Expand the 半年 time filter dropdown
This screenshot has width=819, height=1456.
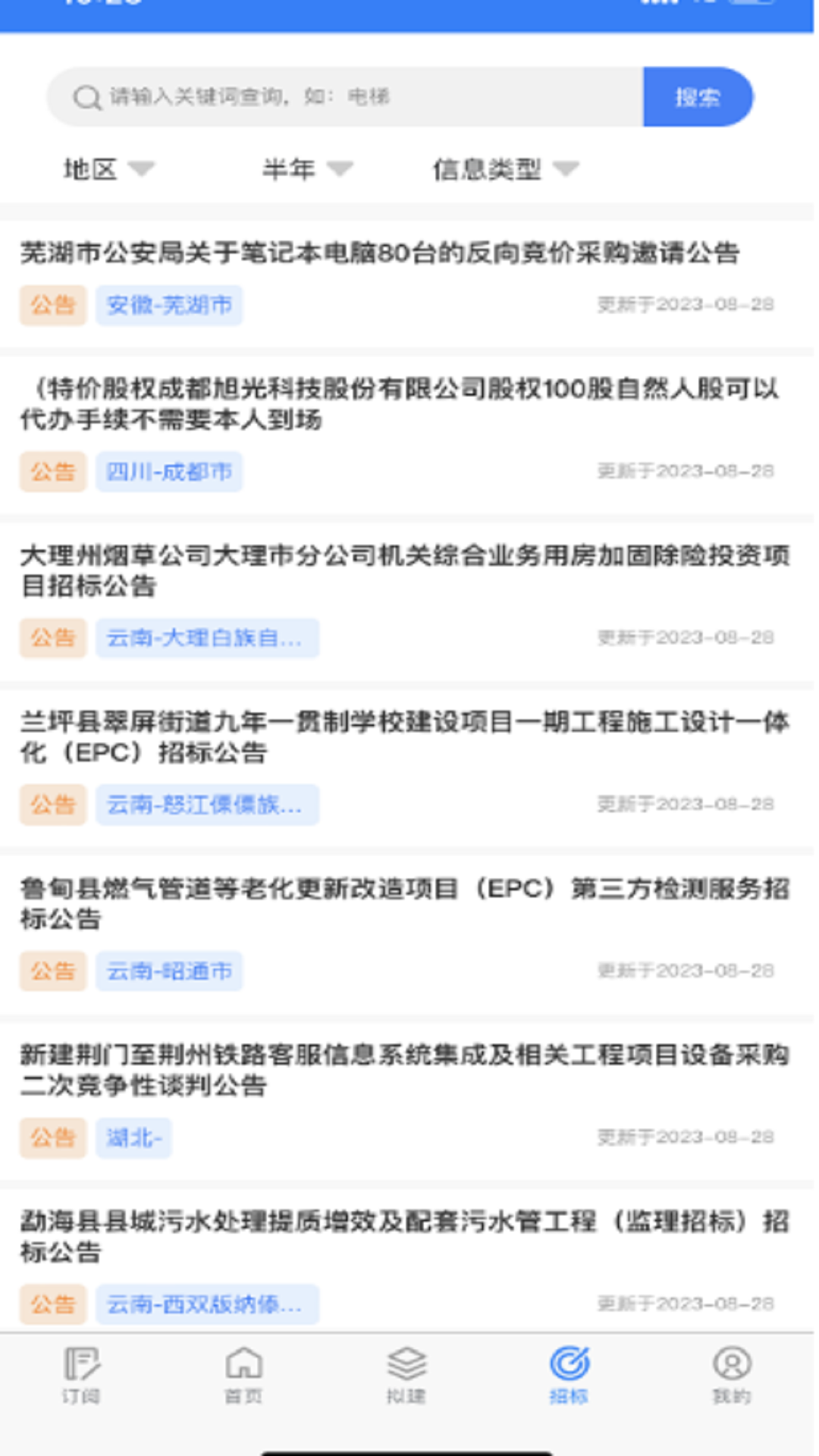[x=303, y=170]
